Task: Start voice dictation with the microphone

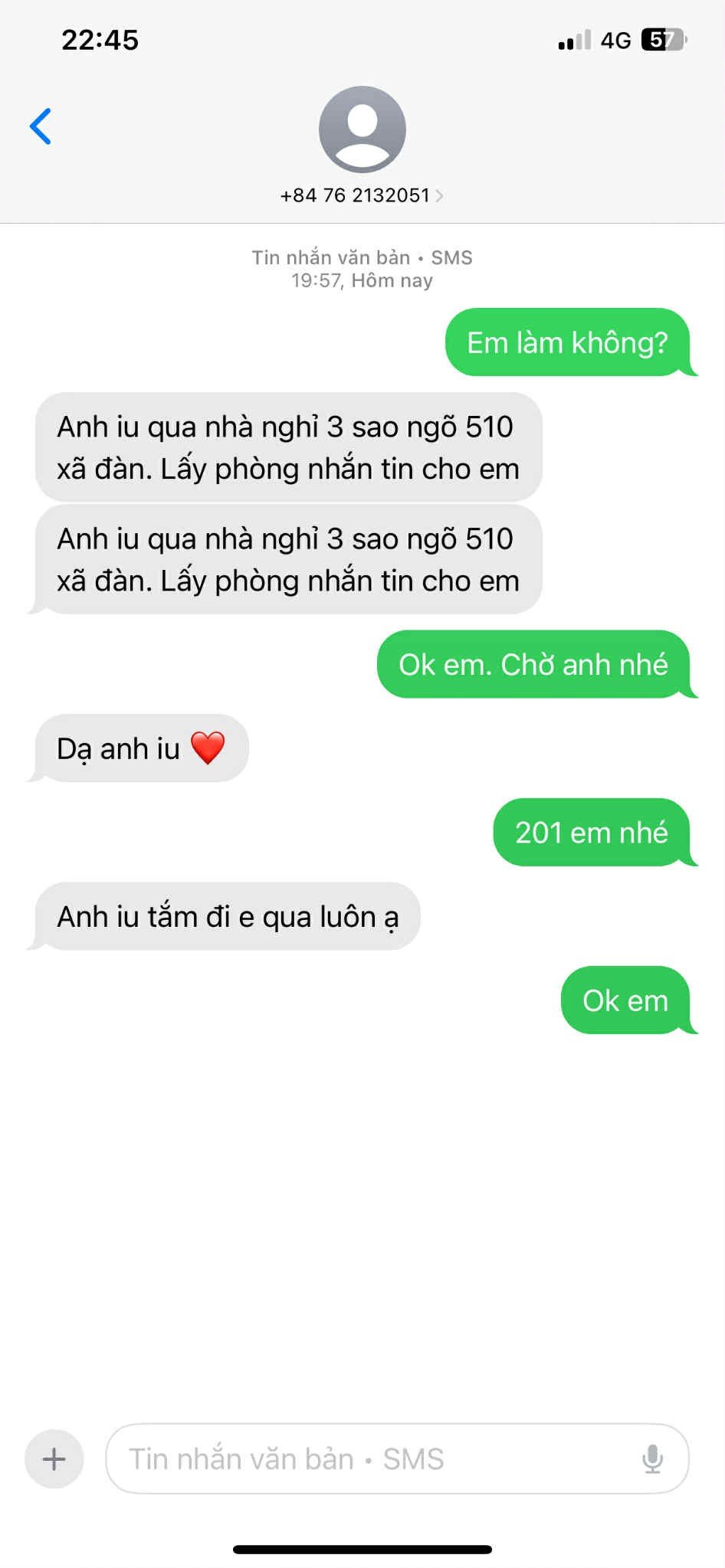Action: click(652, 1458)
